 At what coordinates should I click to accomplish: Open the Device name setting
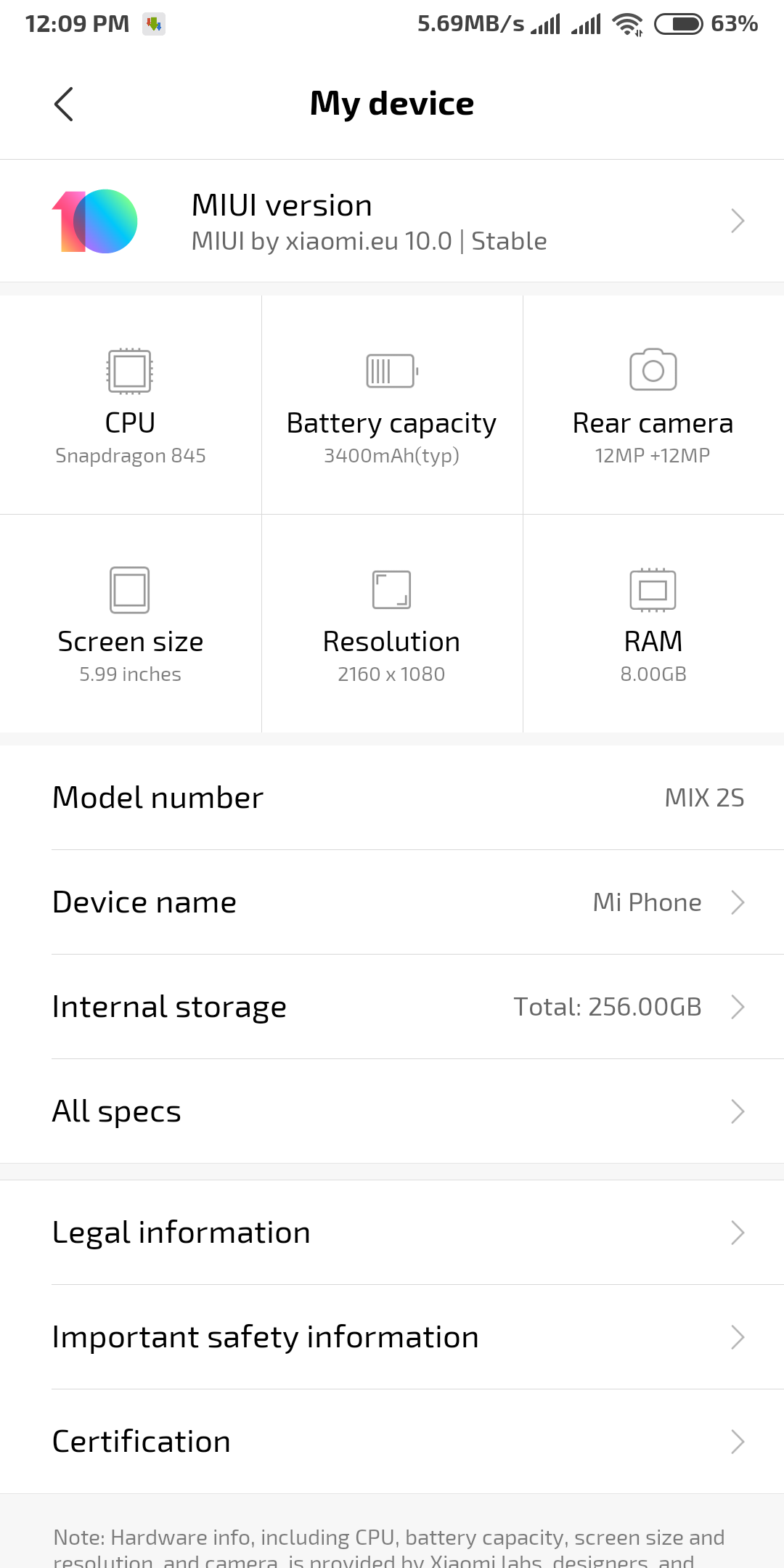pyautogui.click(x=392, y=902)
